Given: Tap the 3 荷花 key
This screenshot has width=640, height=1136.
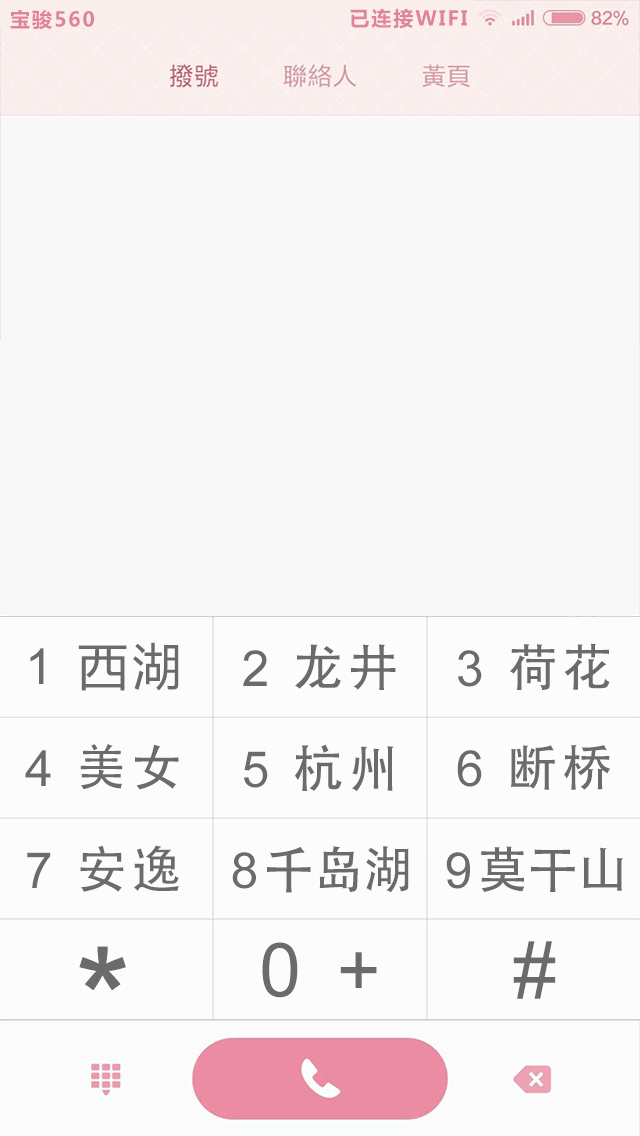Looking at the screenshot, I should (x=534, y=667).
